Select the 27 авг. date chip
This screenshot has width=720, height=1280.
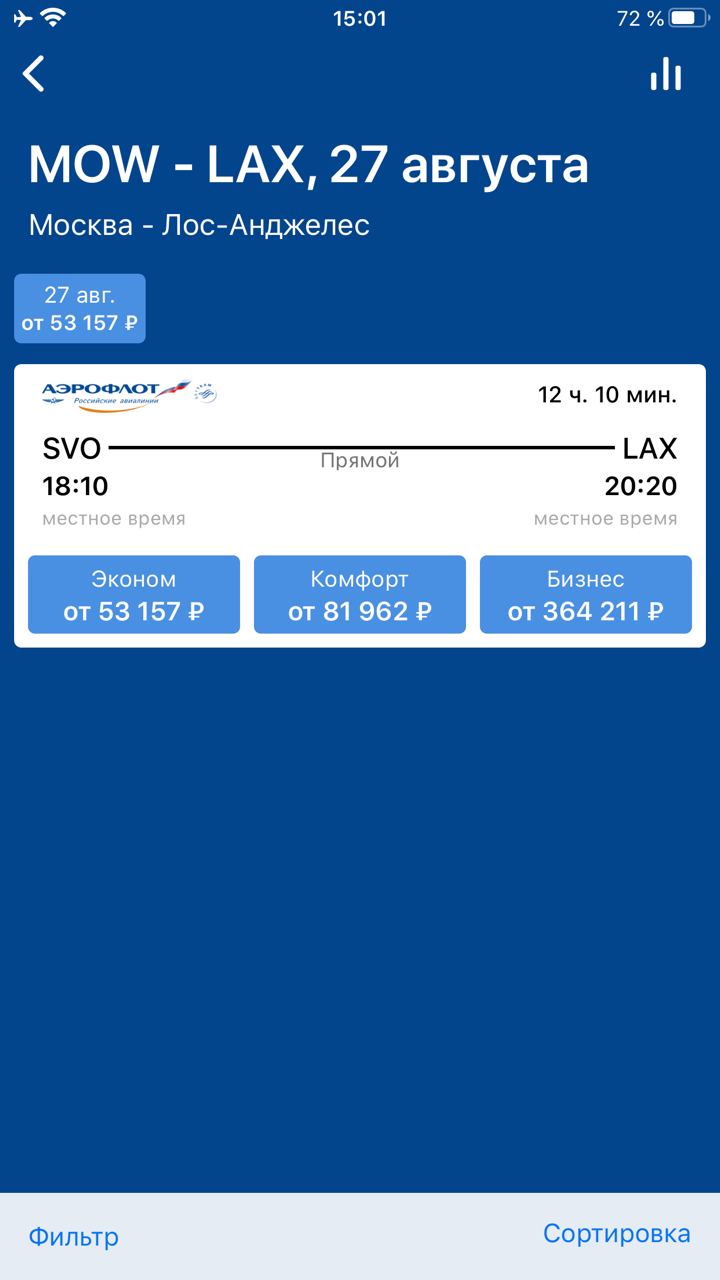(80, 308)
